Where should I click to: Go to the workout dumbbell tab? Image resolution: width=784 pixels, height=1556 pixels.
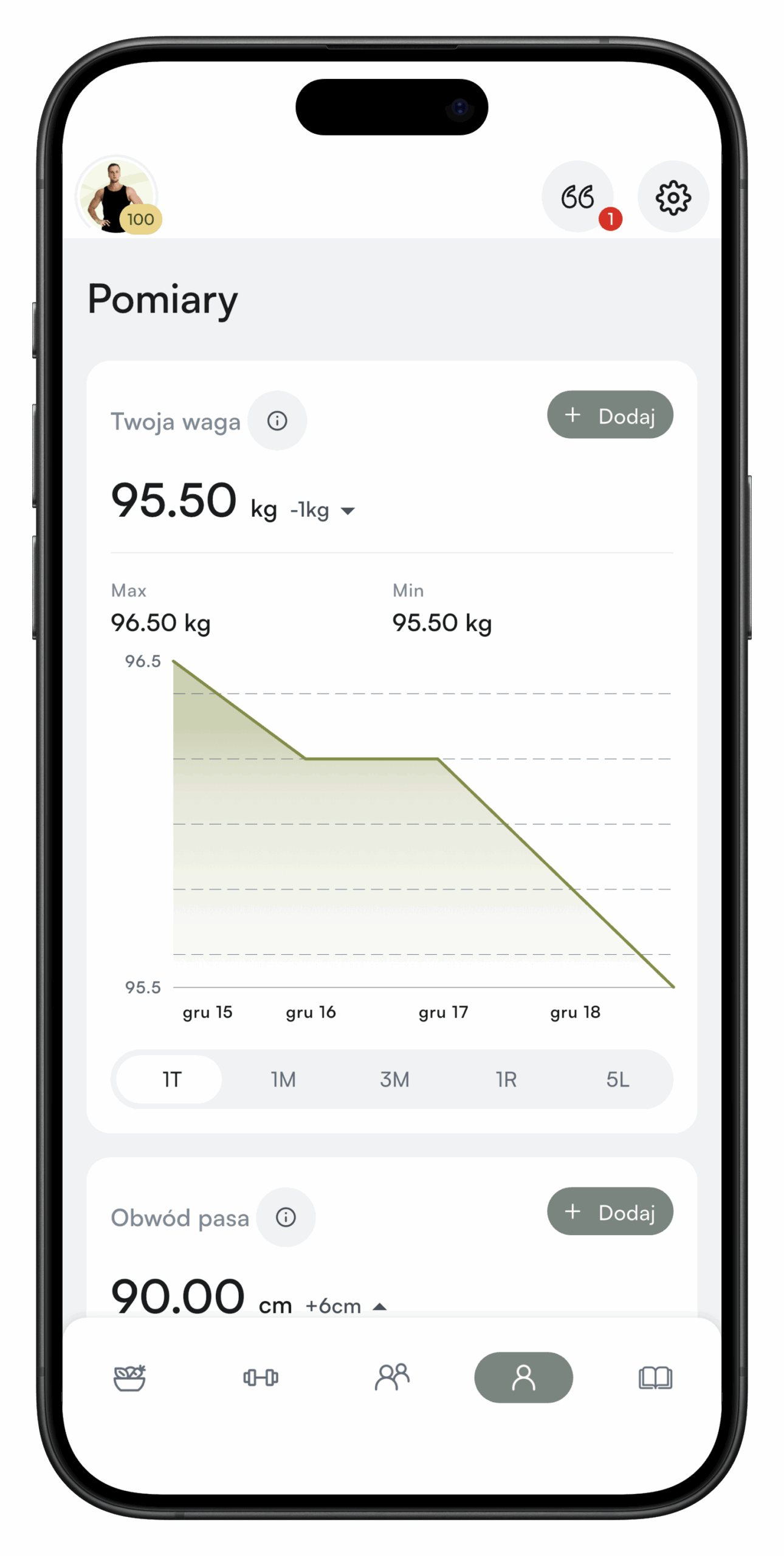261,1377
